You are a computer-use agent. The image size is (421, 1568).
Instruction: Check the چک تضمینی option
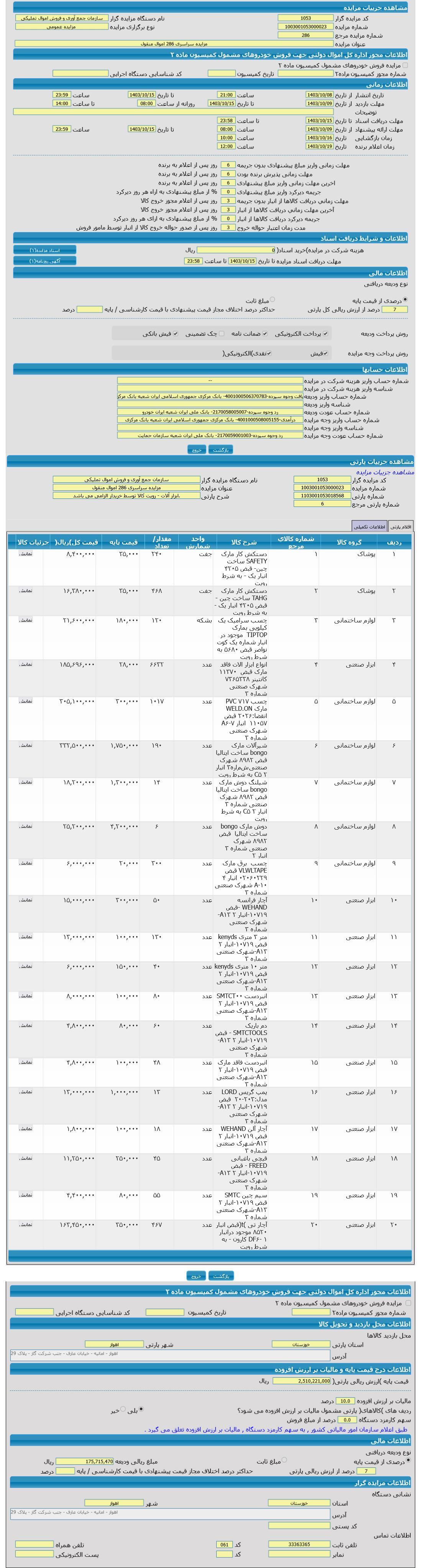[222, 333]
